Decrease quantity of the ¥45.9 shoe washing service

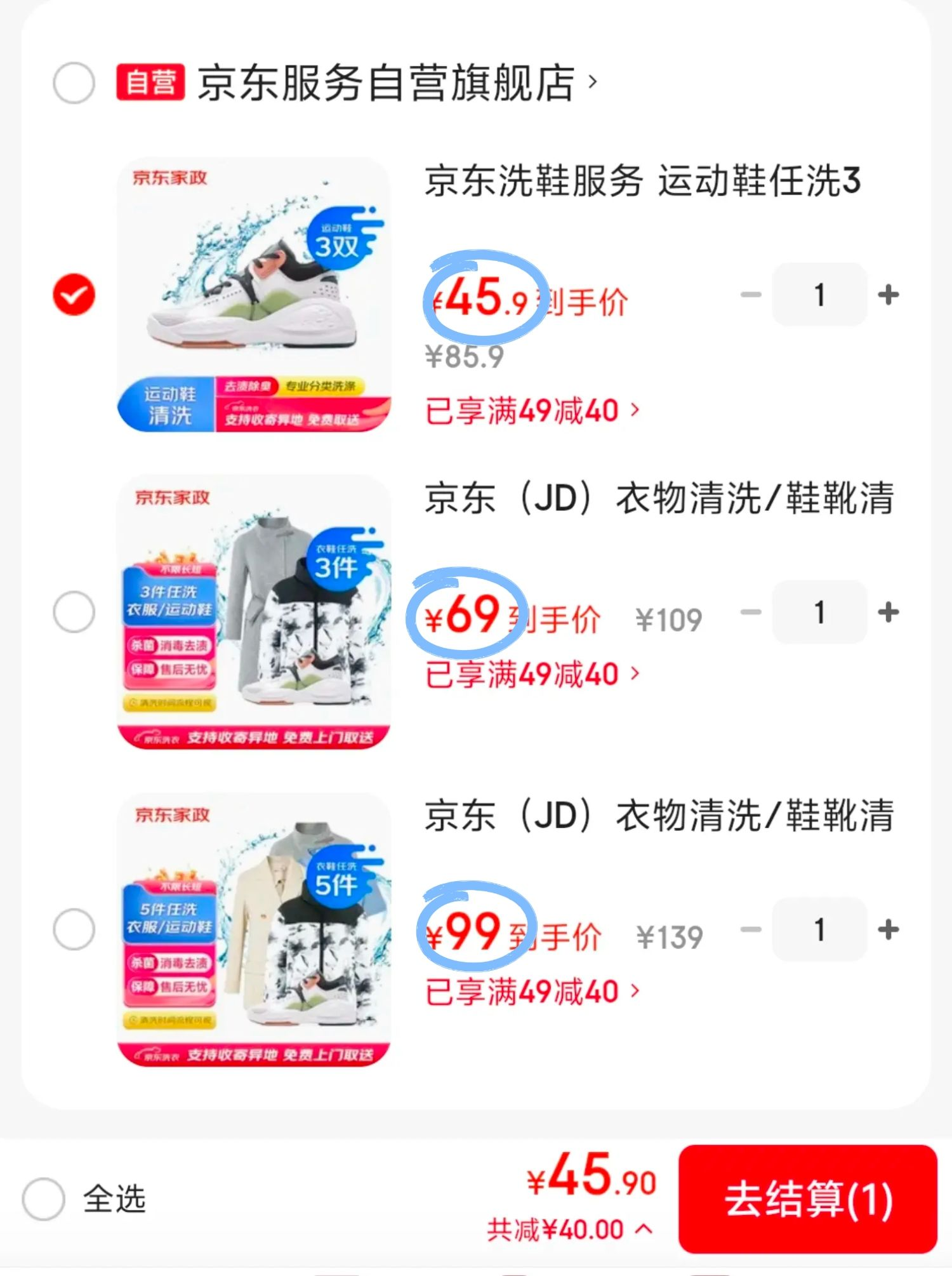751,295
